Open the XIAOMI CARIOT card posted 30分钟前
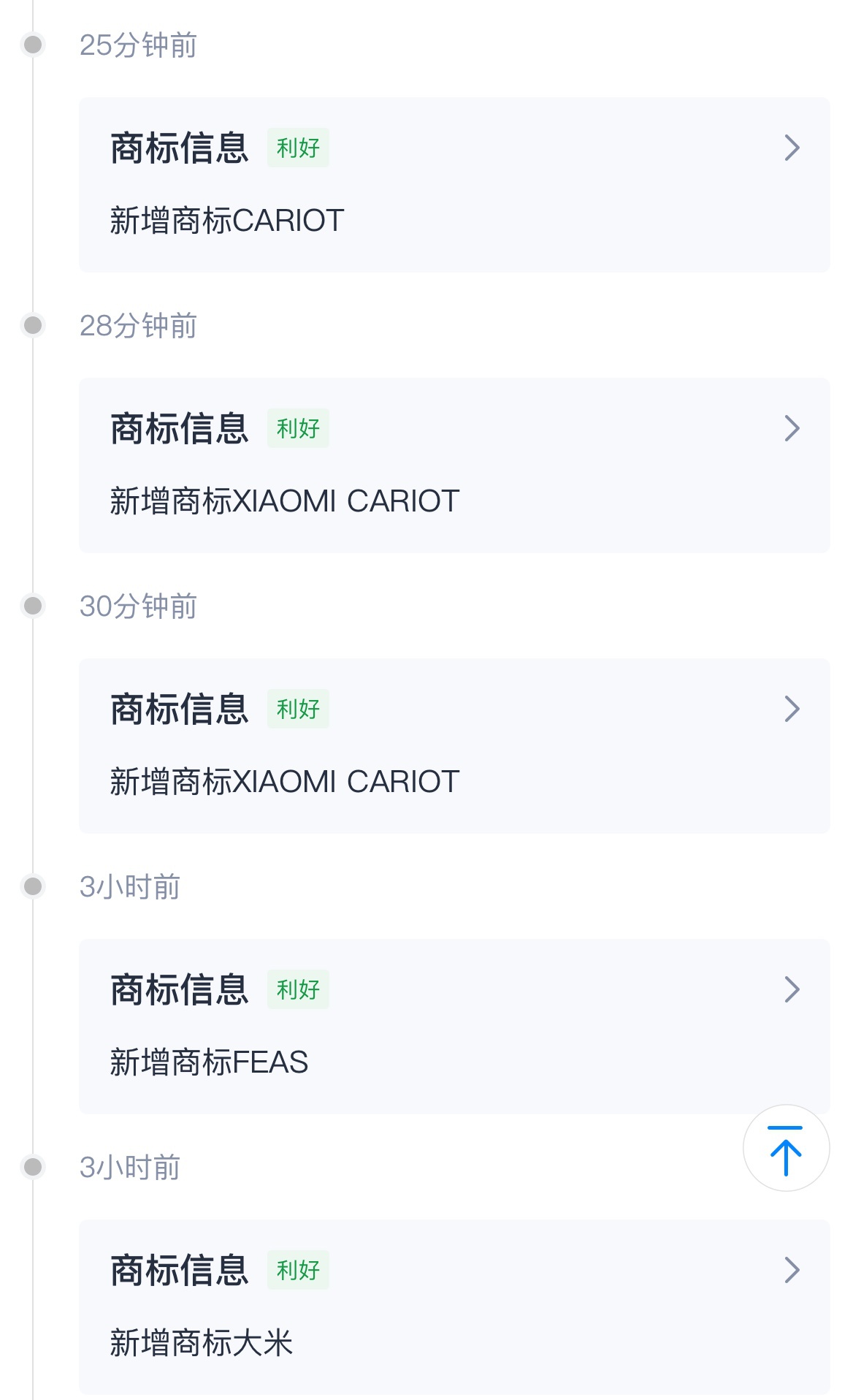The height and width of the screenshot is (1400, 861). pyautogui.click(x=454, y=746)
